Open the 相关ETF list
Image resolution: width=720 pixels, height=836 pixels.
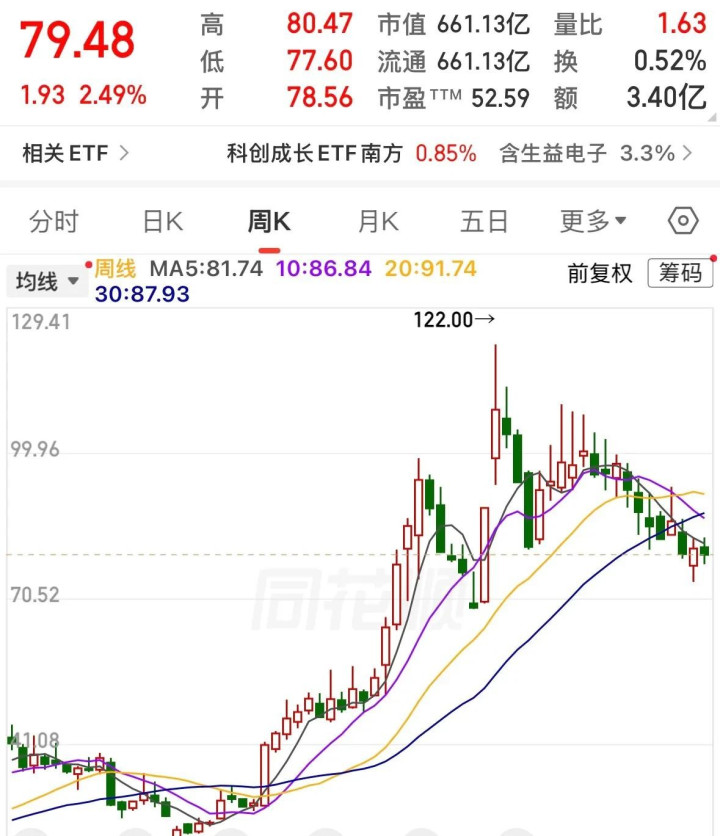[x=76, y=154]
